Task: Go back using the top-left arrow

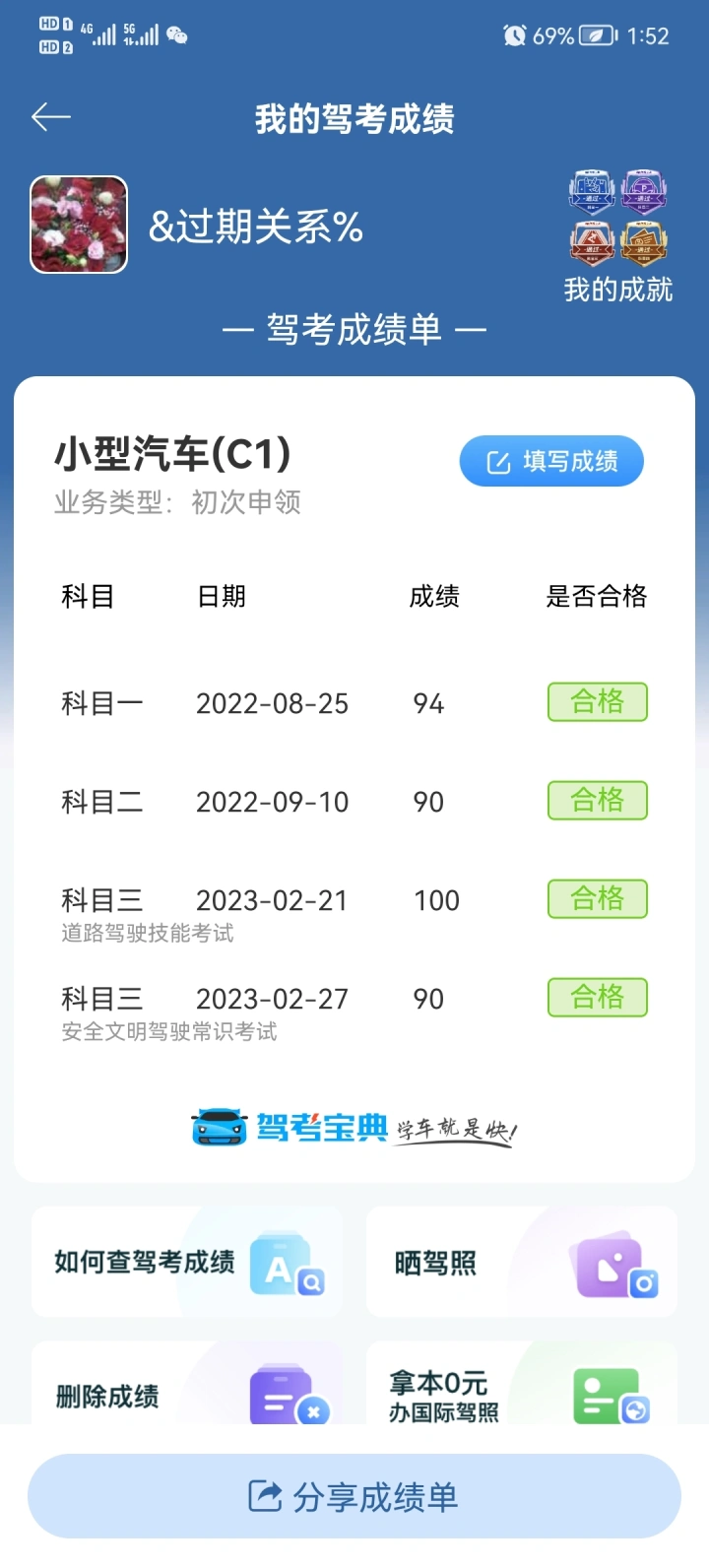Action: point(51,118)
